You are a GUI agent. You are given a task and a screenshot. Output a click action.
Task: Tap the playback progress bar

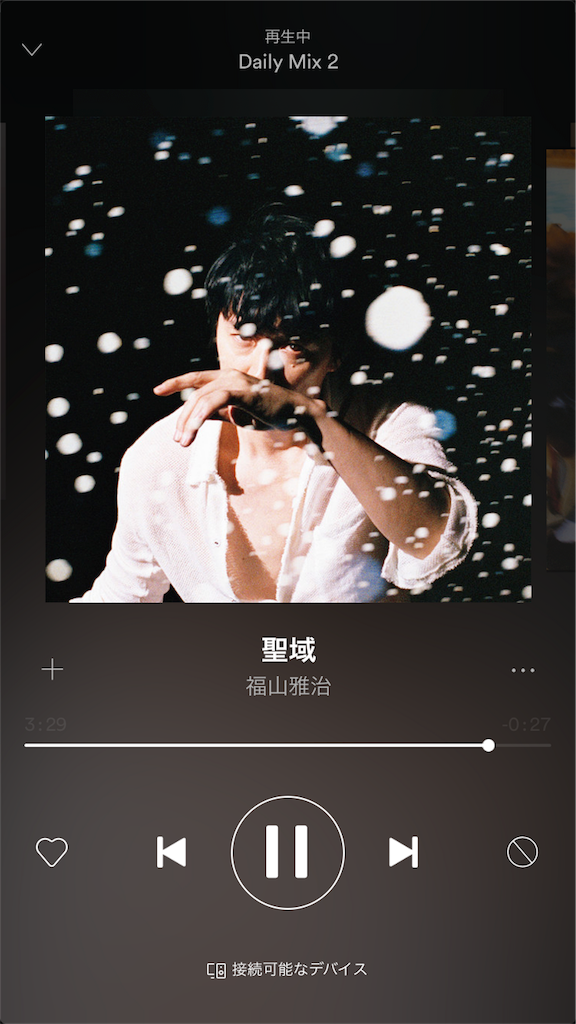coord(287,745)
